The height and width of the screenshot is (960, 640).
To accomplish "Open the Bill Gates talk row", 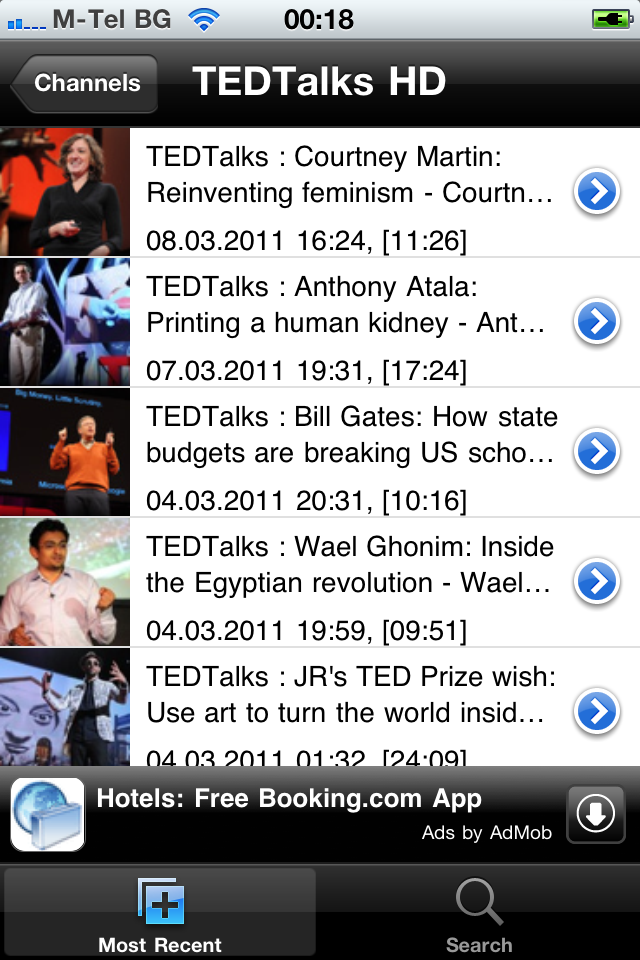I will 350,452.
